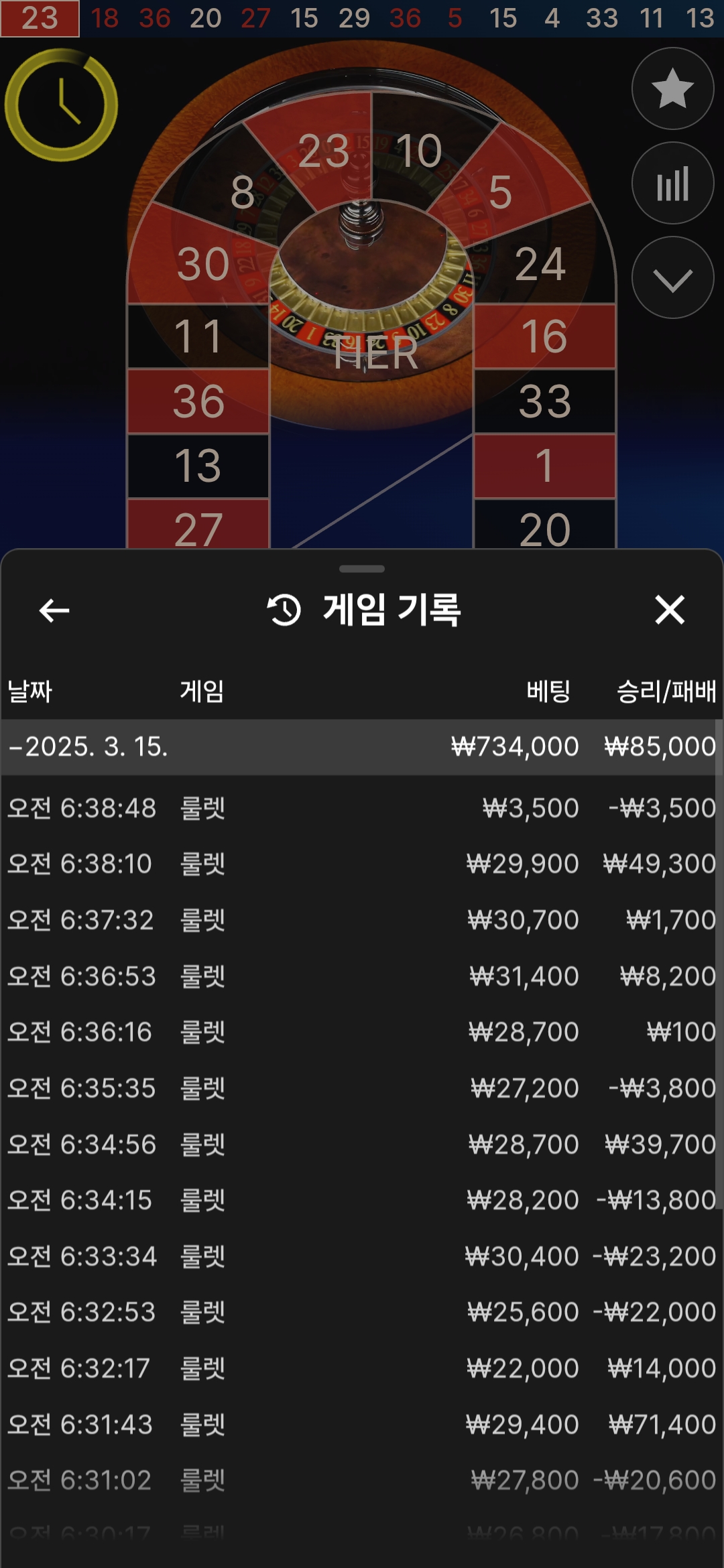Image resolution: width=724 pixels, height=1568 pixels.
Task: Open the 6:38:48 roulette round record
Action: [x=362, y=808]
